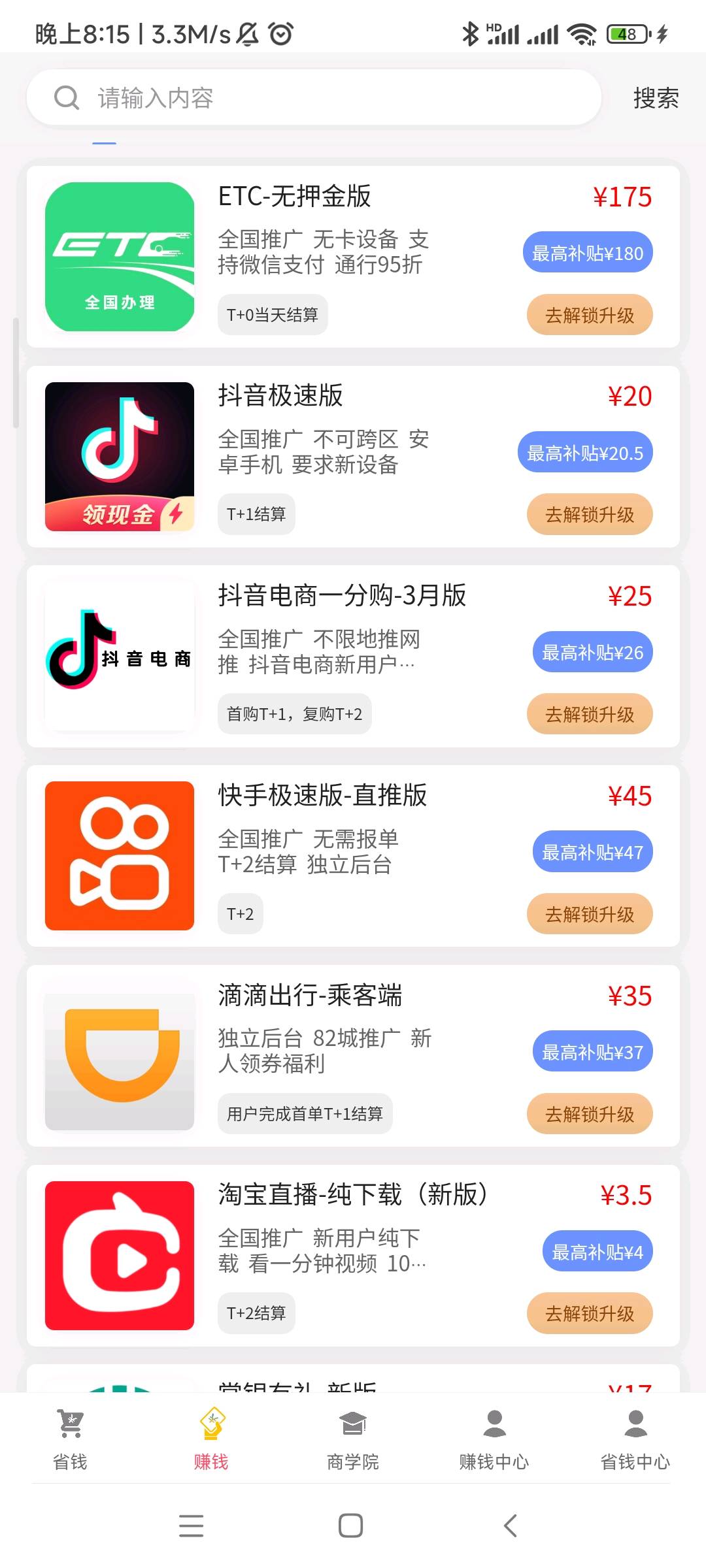Tap 去解锁升级 for 抖音极速版
This screenshot has width=706, height=1568.
pos(590,514)
